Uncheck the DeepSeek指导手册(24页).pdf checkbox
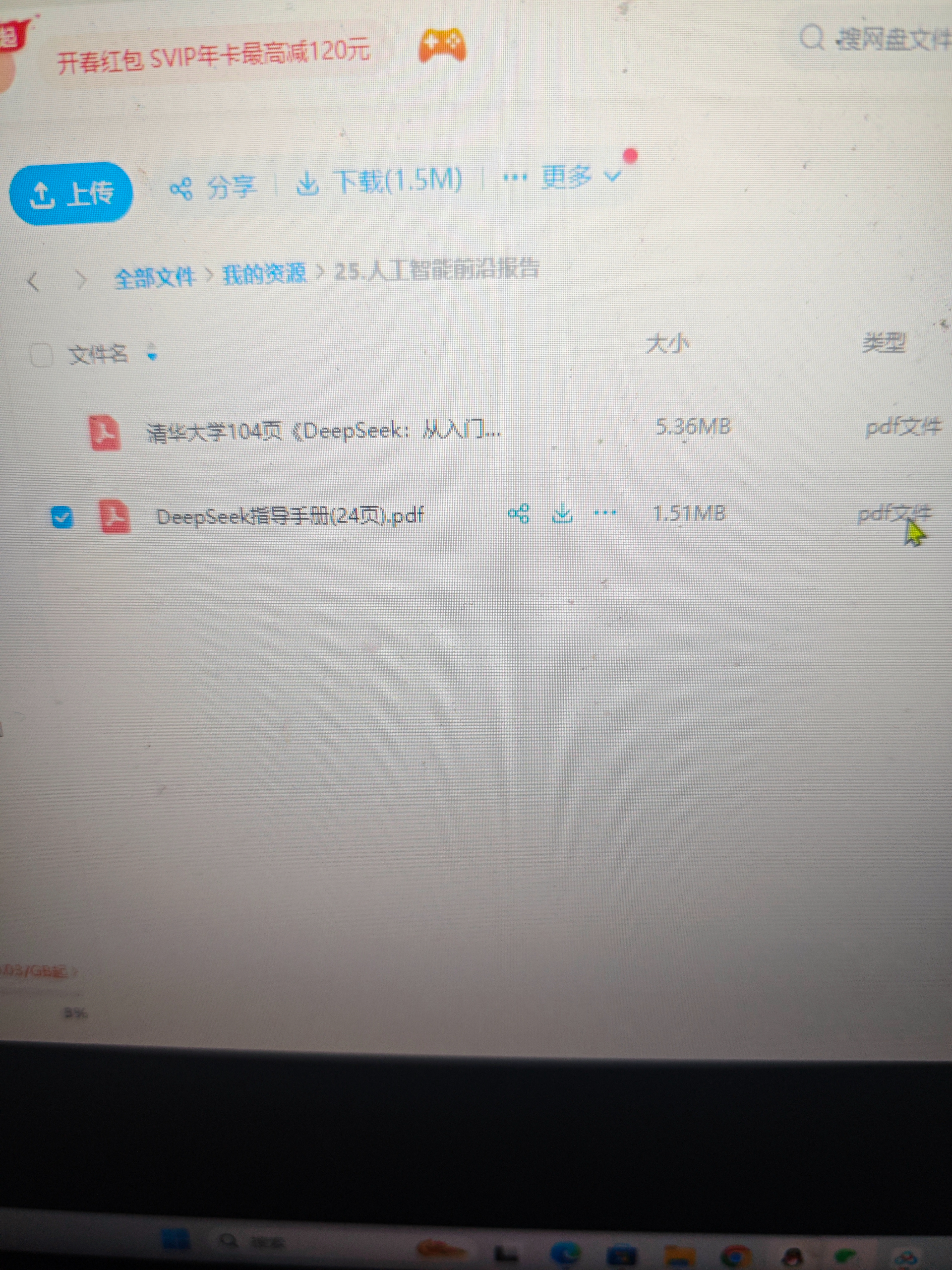 point(62,517)
